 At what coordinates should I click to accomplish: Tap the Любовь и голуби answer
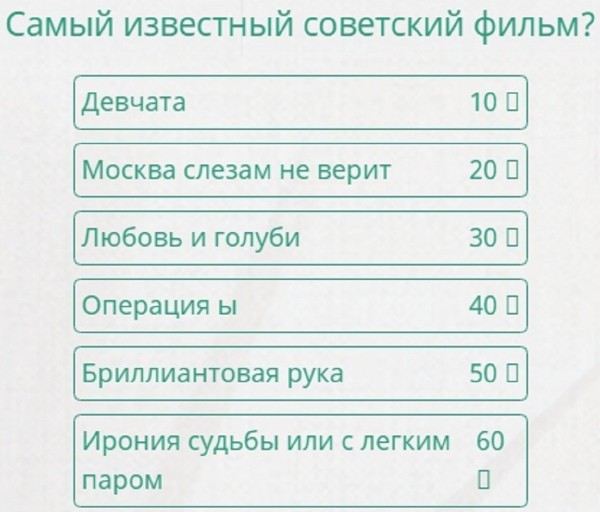pos(299,238)
